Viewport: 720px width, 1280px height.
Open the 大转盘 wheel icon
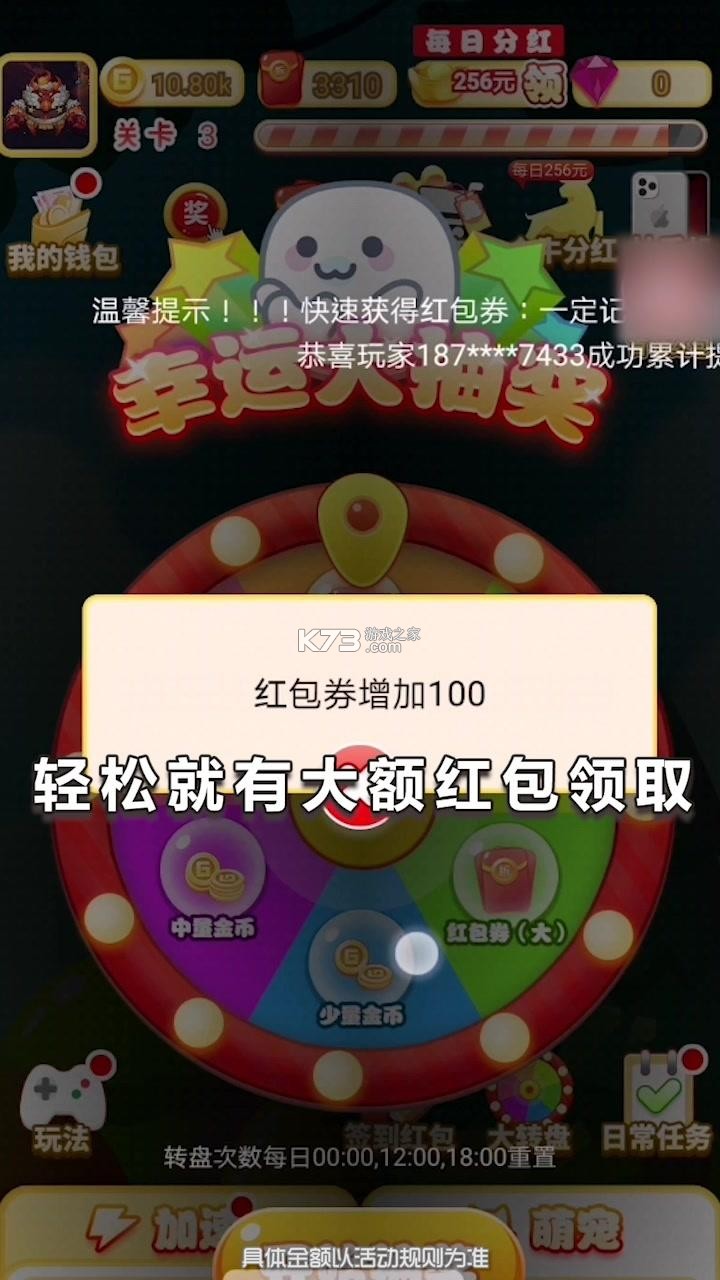click(530, 1110)
